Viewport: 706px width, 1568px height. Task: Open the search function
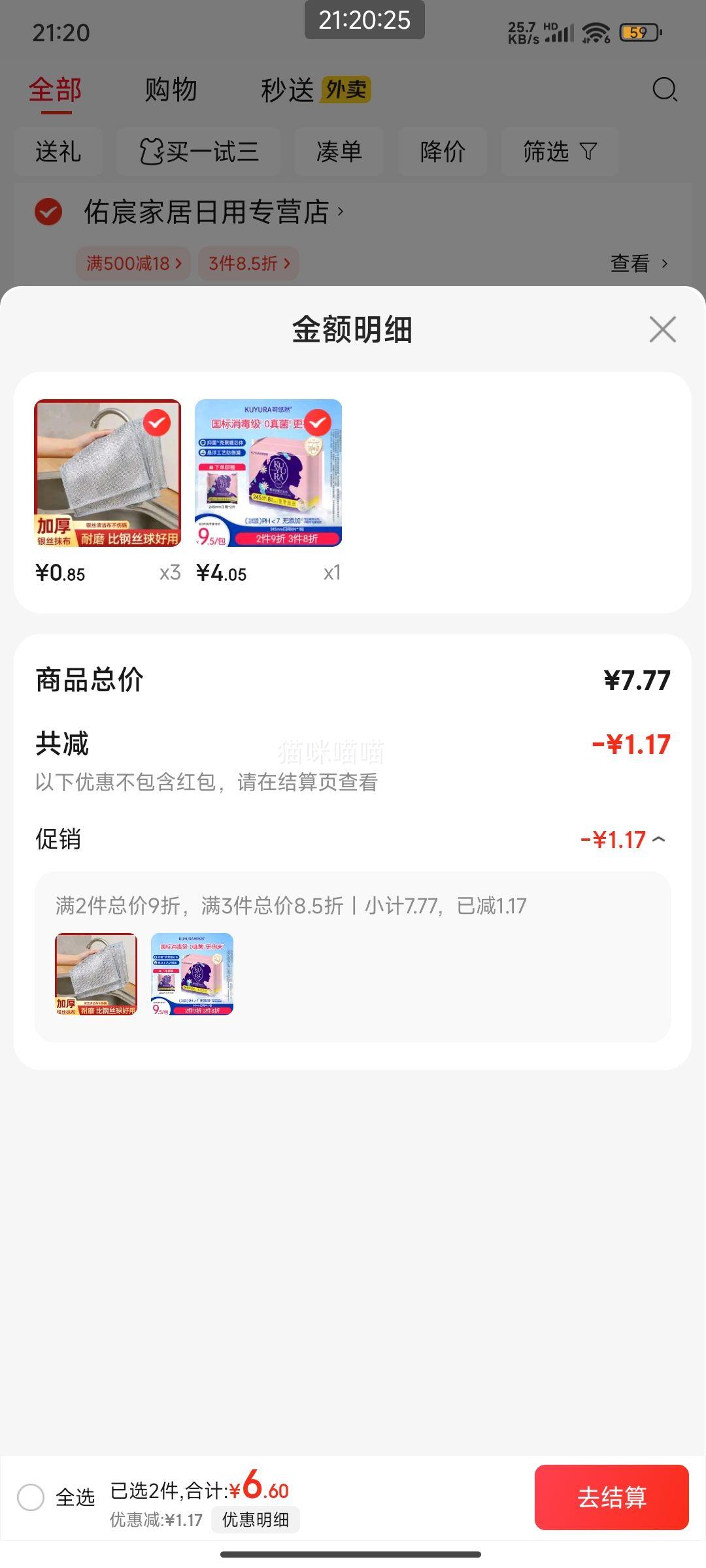point(664,90)
